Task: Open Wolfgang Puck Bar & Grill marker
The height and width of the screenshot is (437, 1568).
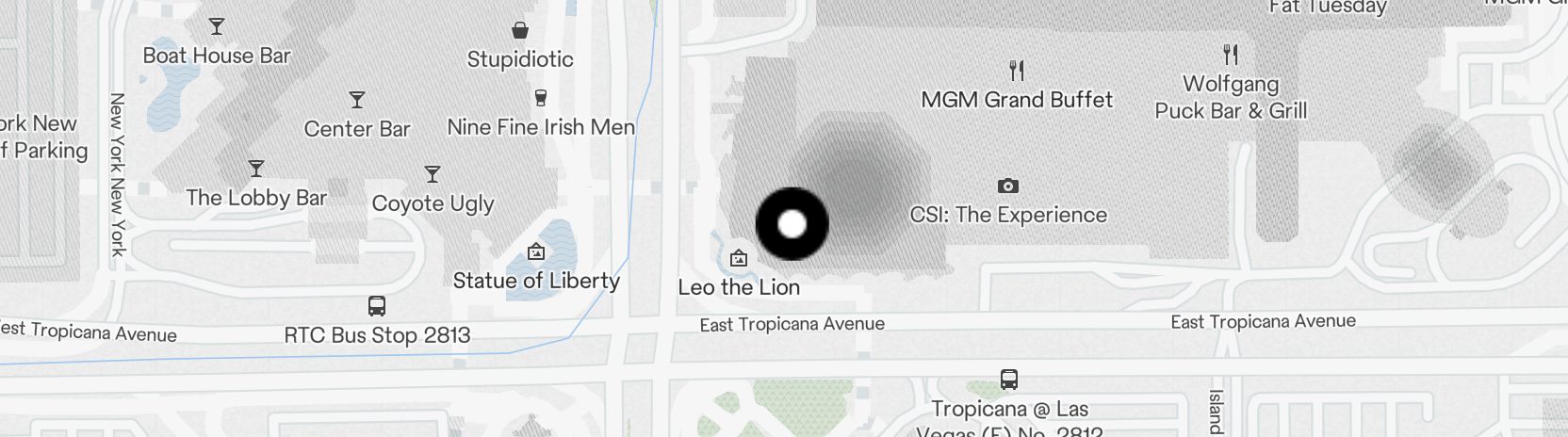Action: [1230, 55]
